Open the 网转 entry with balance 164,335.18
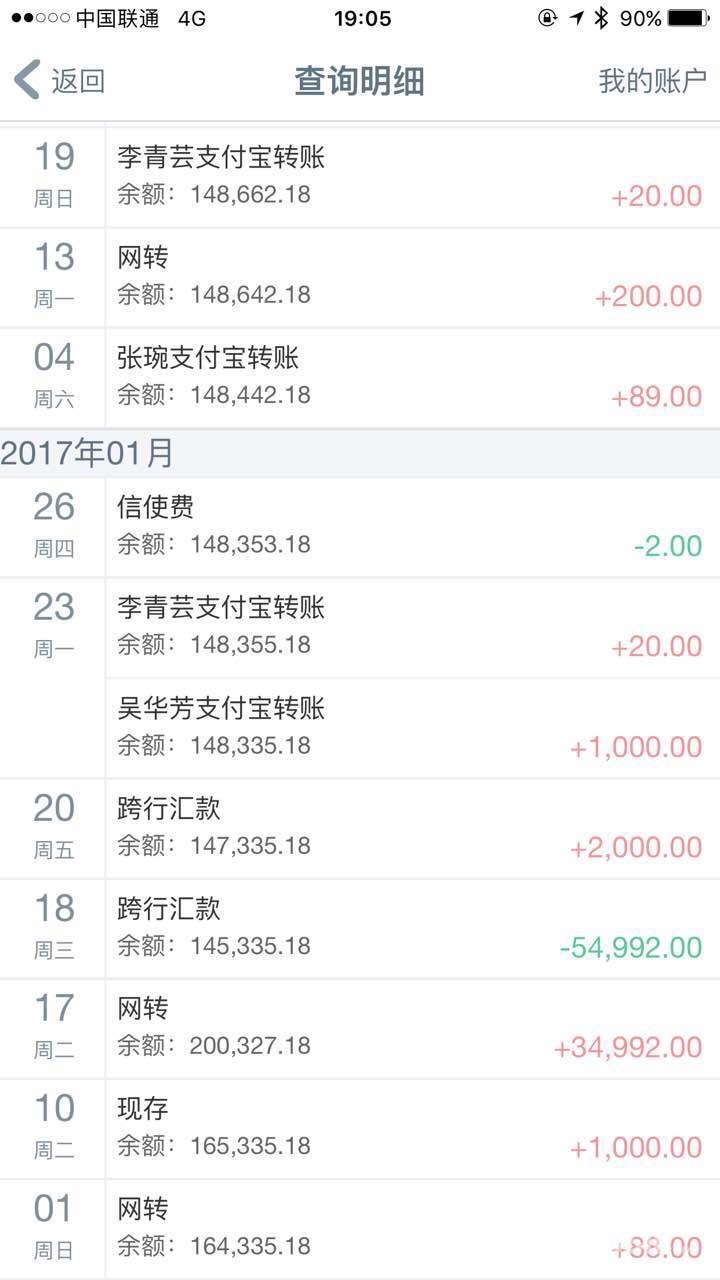This screenshot has width=720, height=1280. 410,1228
